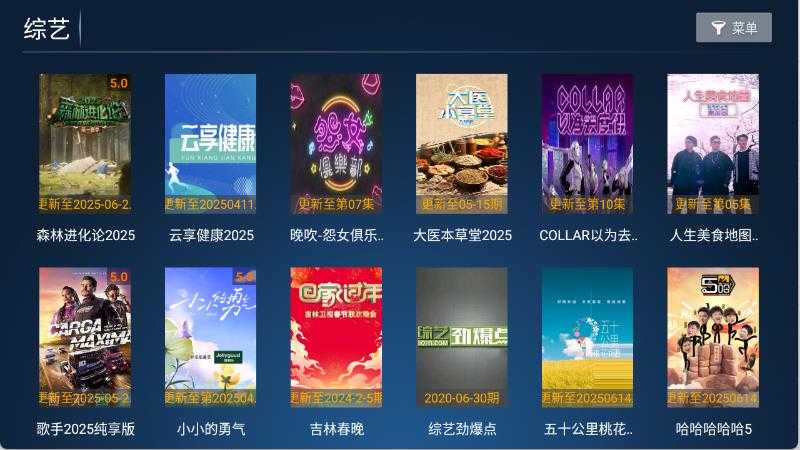
Task: Open 综艺劲爆点 show
Action: click(462, 337)
